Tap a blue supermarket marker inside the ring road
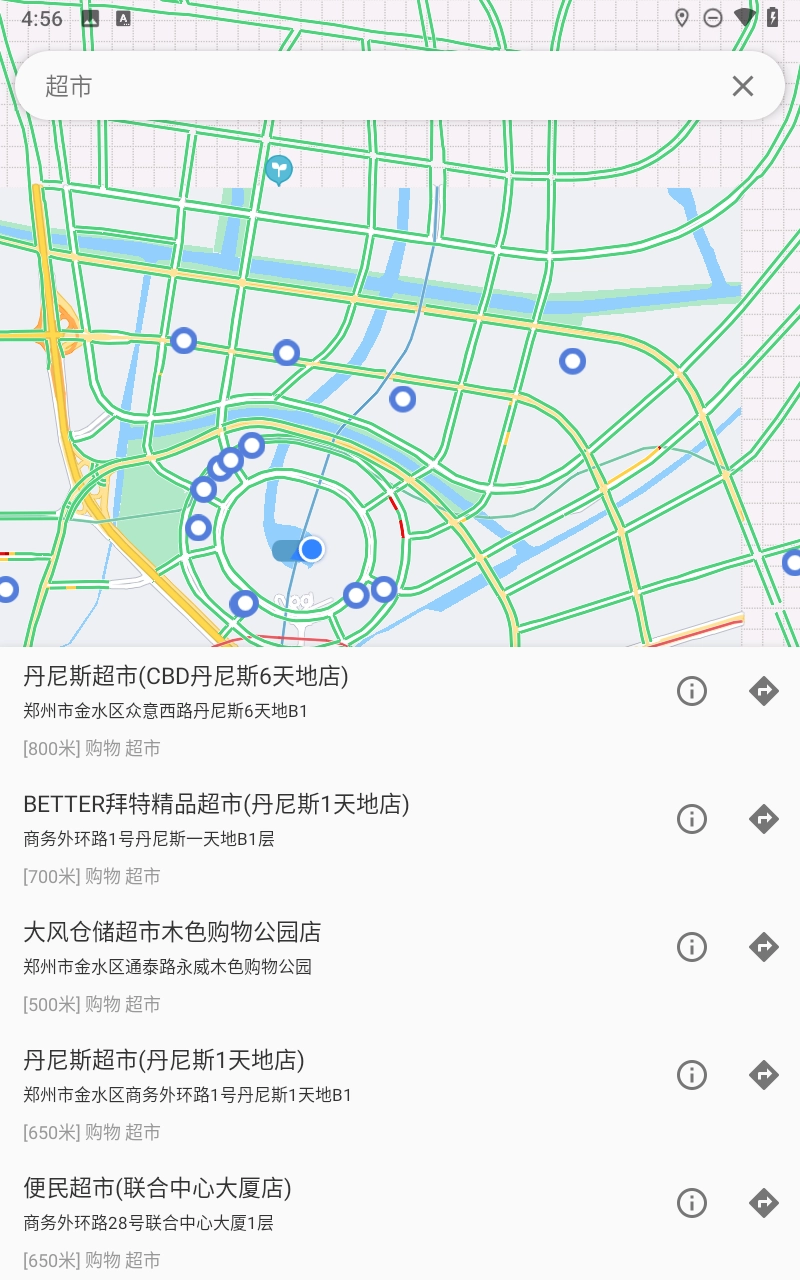The height and width of the screenshot is (1280, 800). point(356,595)
